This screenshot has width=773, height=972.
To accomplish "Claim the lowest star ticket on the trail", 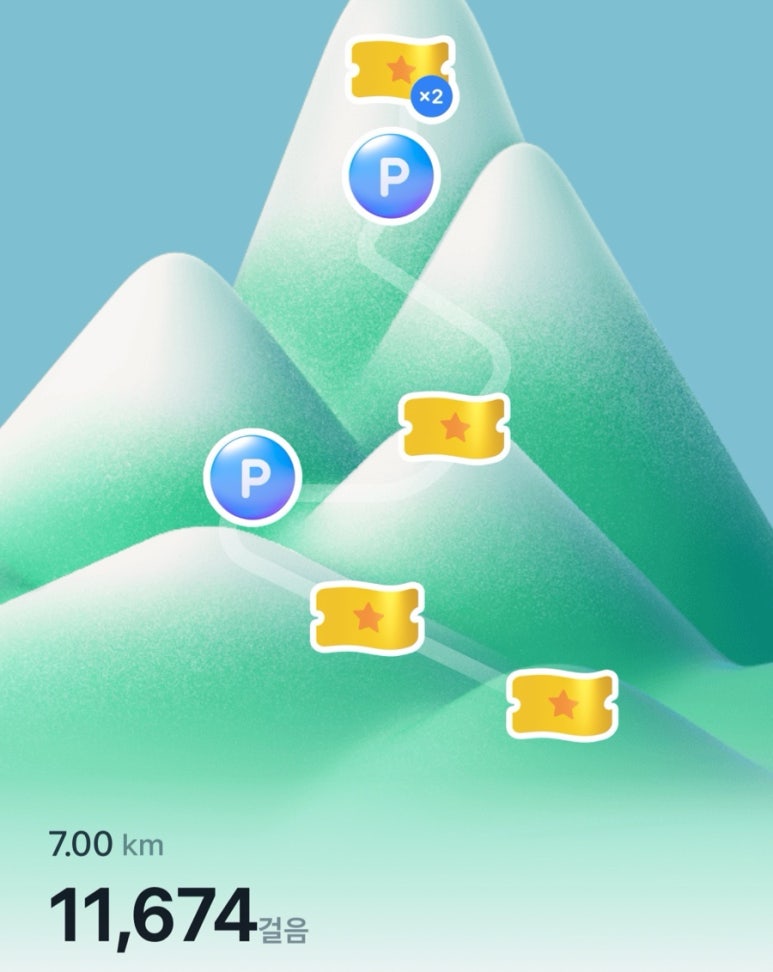I will pyautogui.click(x=562, y=704).
